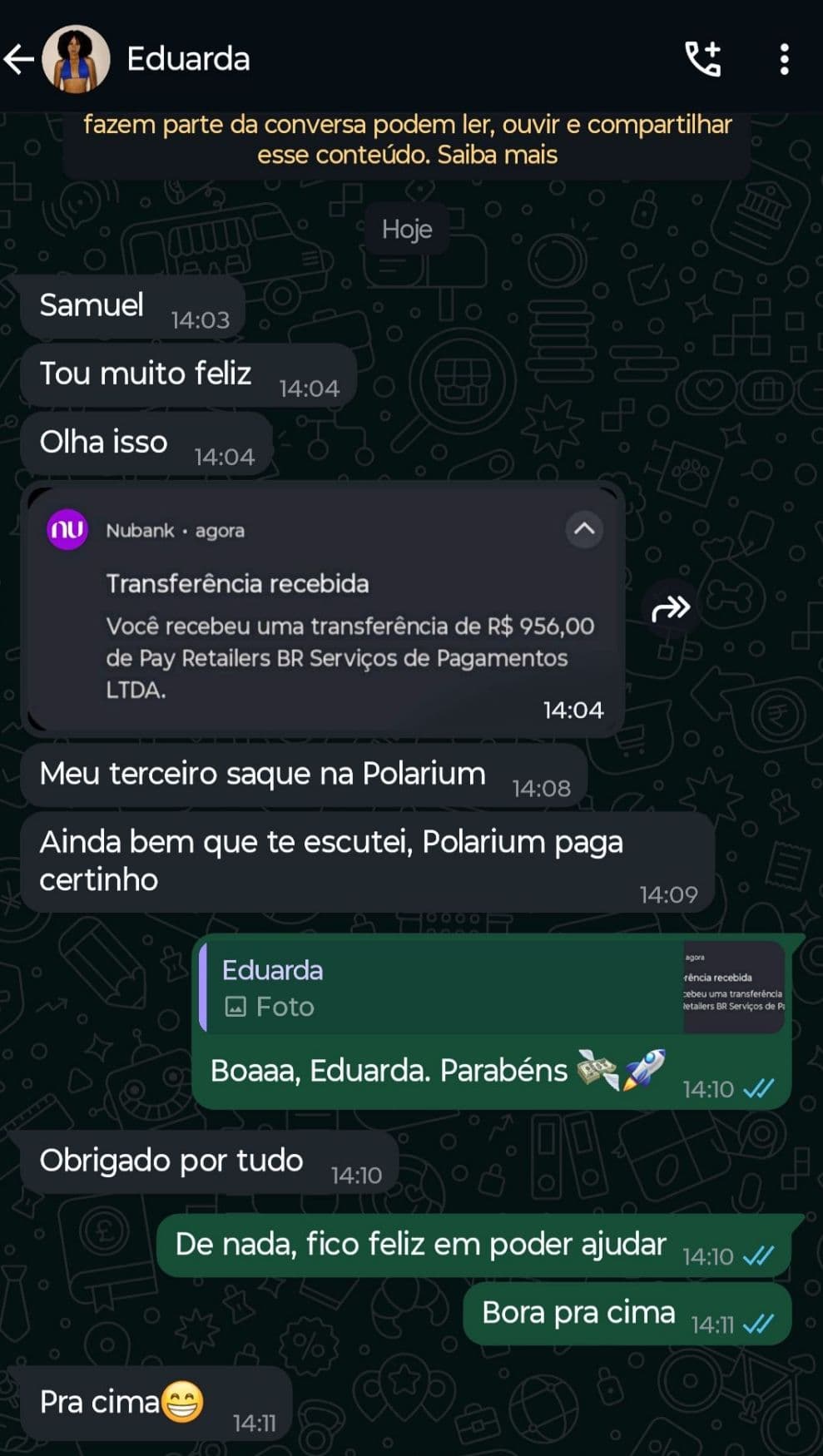Forward the Nubank transfer notification message

pyautogui.click(x=671, y=607)
